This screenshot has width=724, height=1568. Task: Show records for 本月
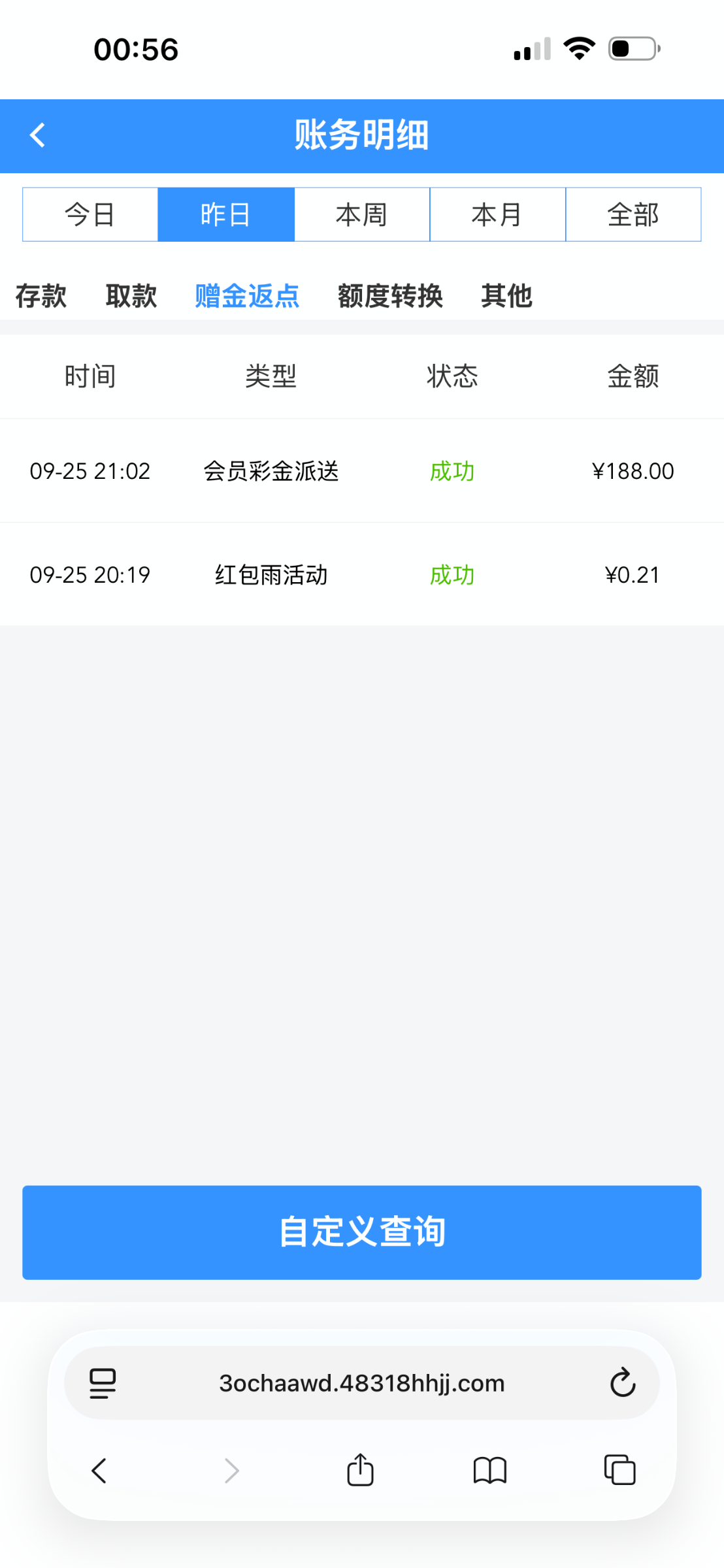tap(497, 215)
